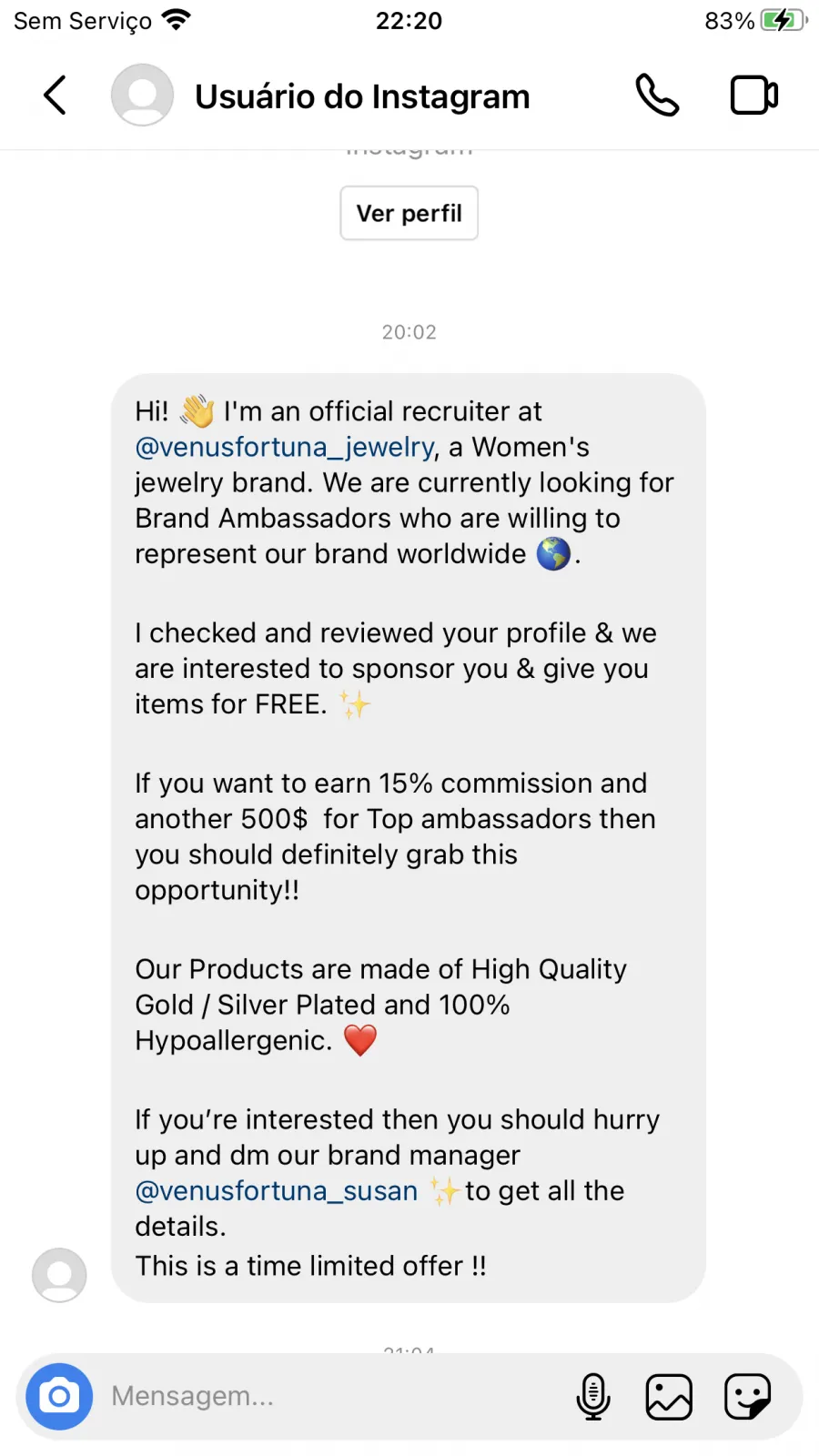819x1456 pixels.
Task: Open the @venusfortuna_jewelry mention link
Action: pos(285,447)
